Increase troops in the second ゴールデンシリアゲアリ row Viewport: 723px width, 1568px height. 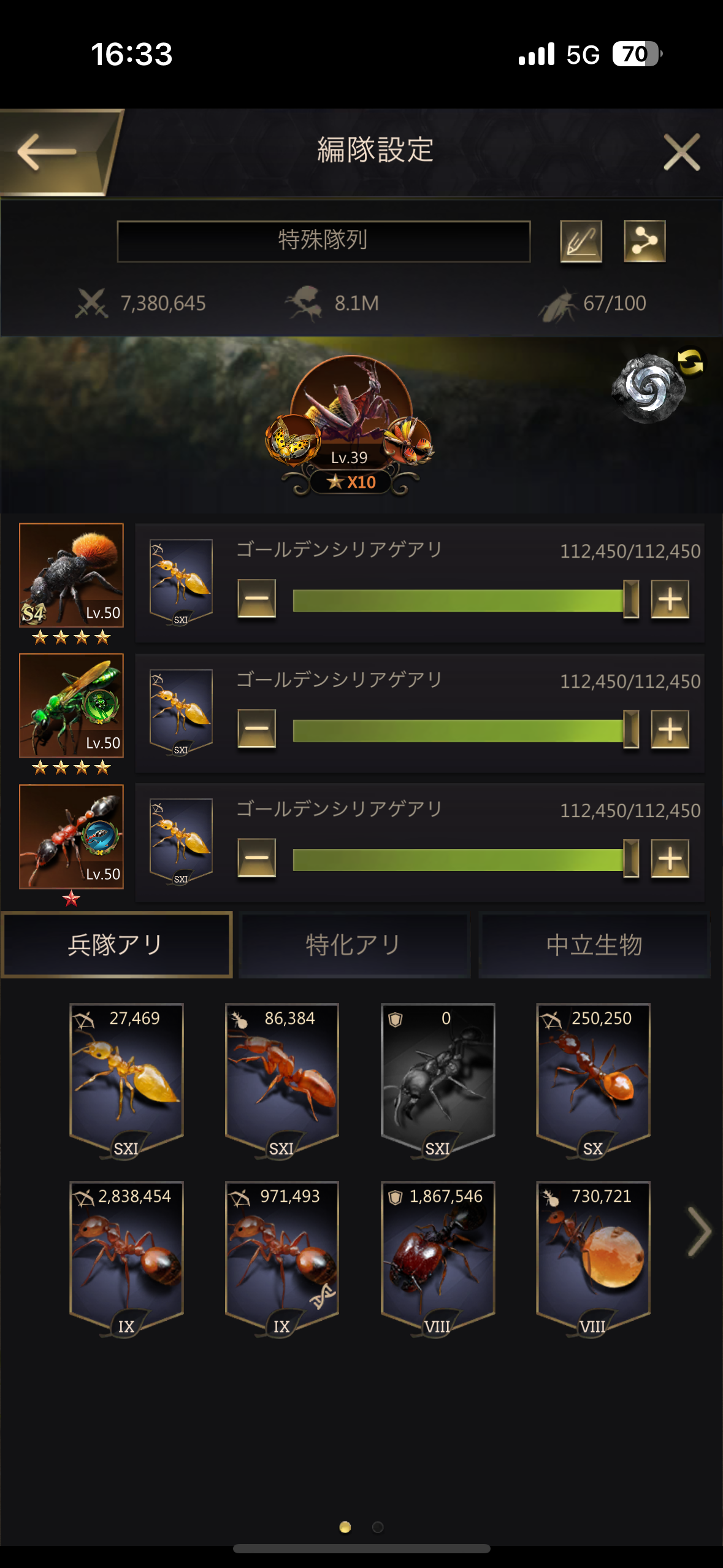[670, 729]
